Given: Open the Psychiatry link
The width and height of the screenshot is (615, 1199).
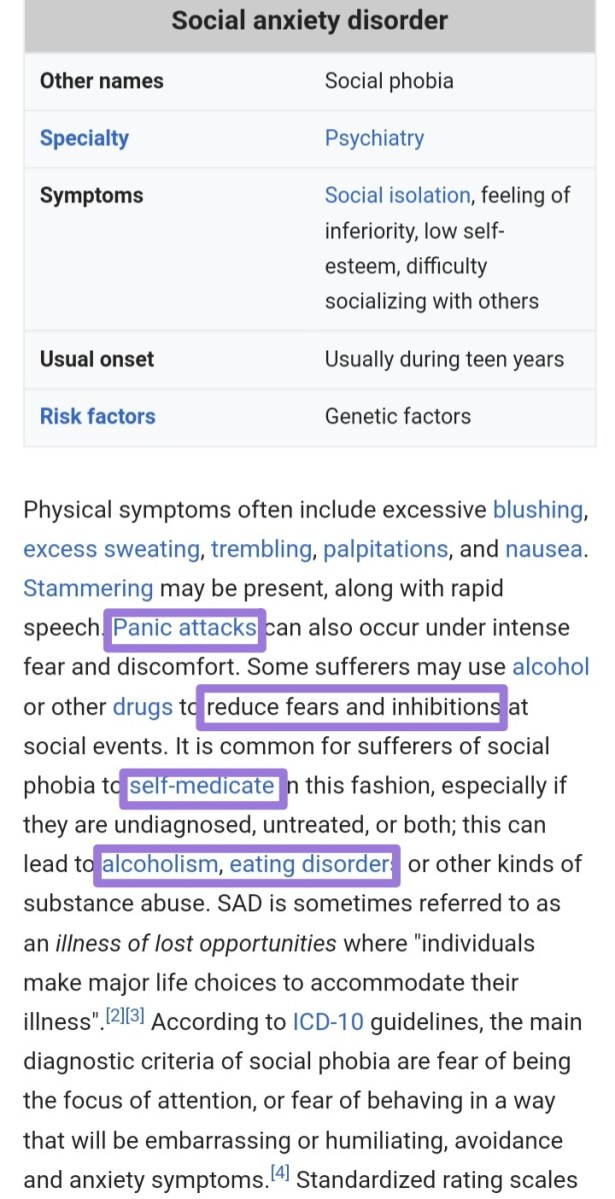Looking at the screenshot, I should click(374, 138).
